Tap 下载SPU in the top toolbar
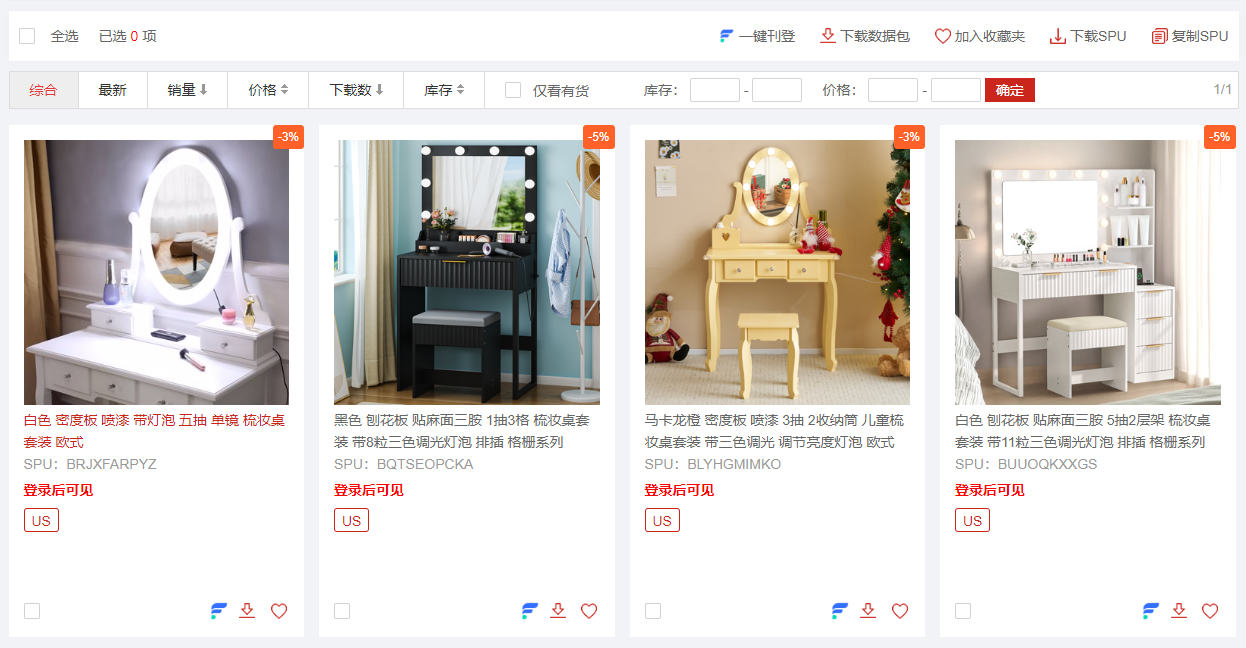This screenshot has height=648, width=1246. coord(1087,36)
